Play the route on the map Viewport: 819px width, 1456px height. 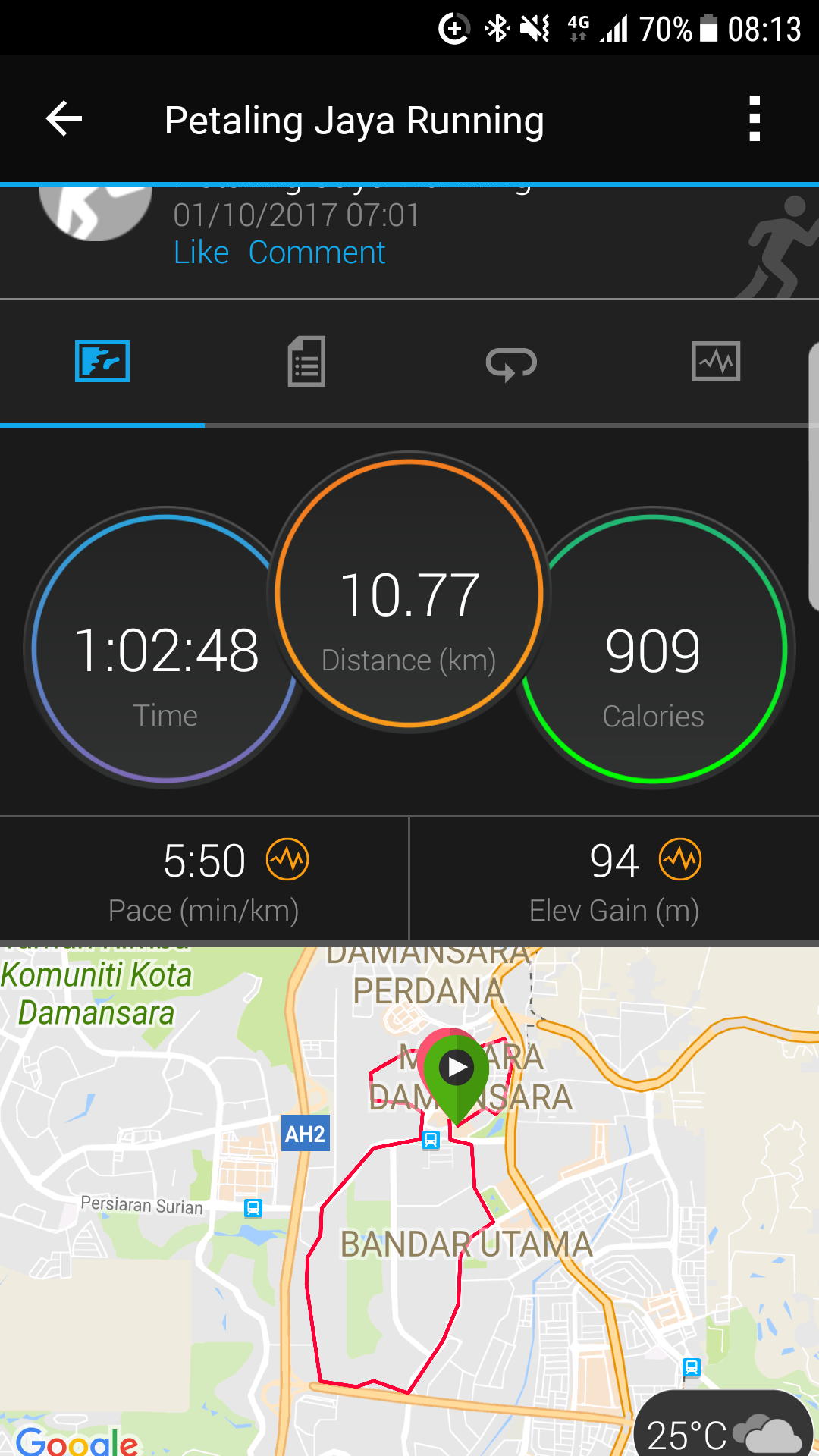pyautogui.click(x=457, y=1068)
